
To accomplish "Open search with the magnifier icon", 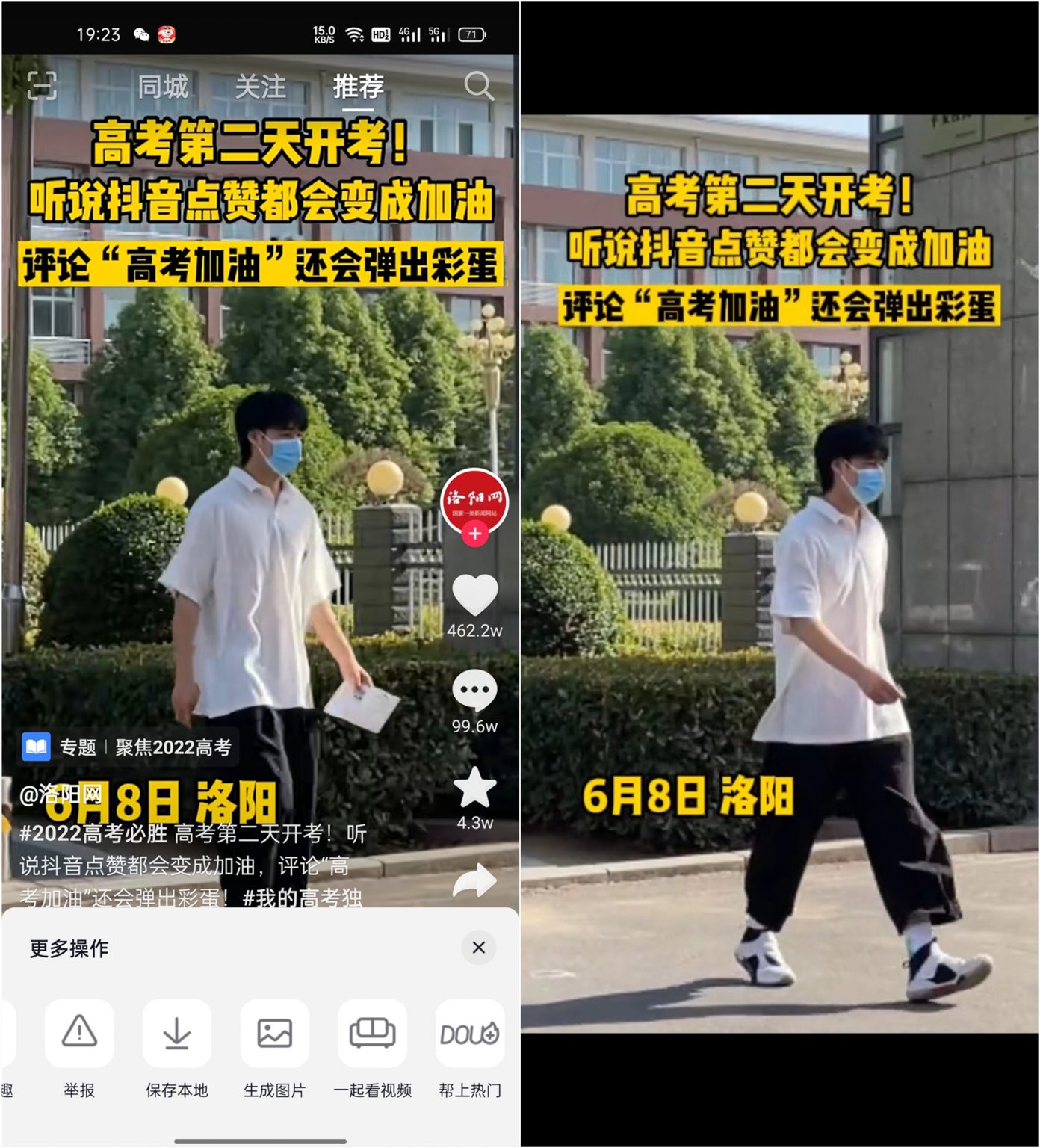I will 479,87.
